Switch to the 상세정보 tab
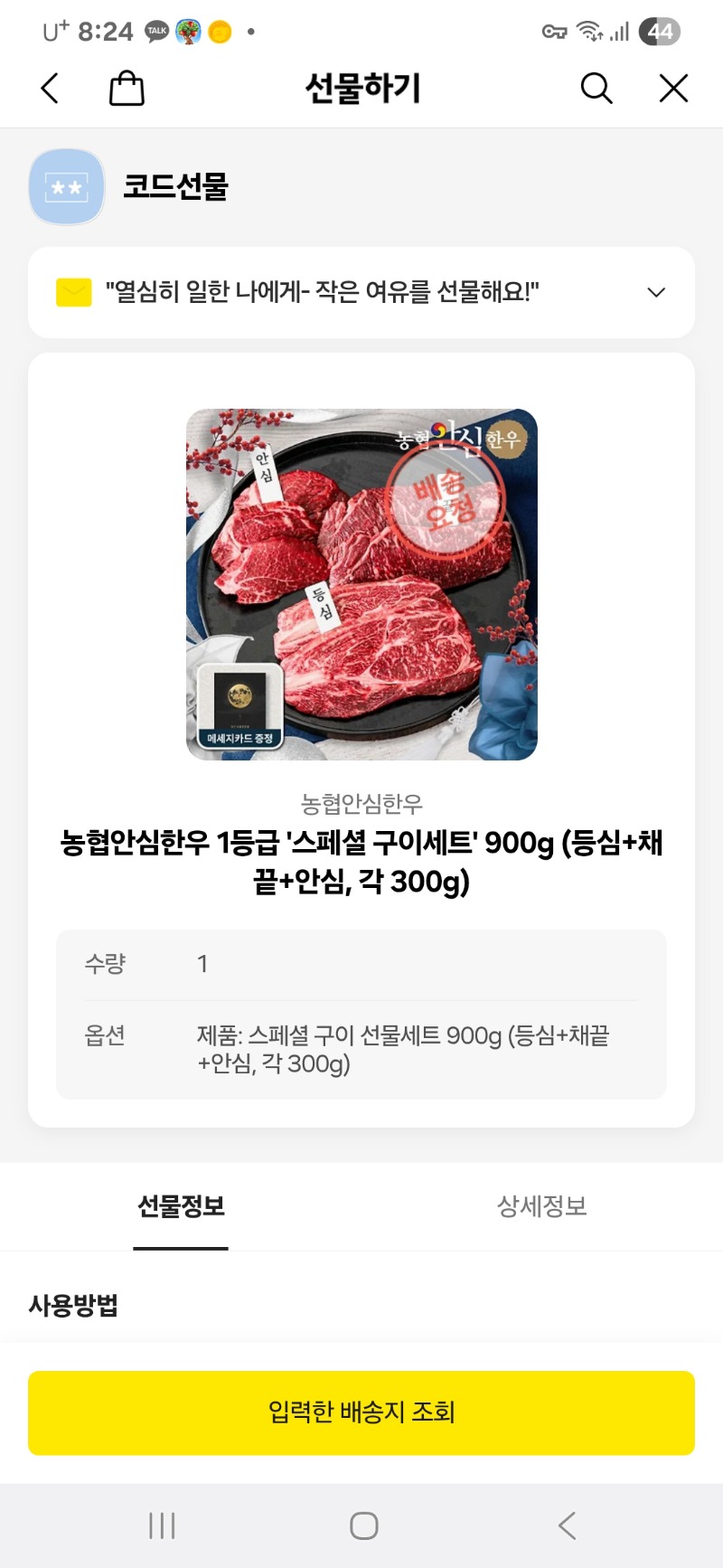Screen dimensions: 723x1568 tap(541, 1206)
